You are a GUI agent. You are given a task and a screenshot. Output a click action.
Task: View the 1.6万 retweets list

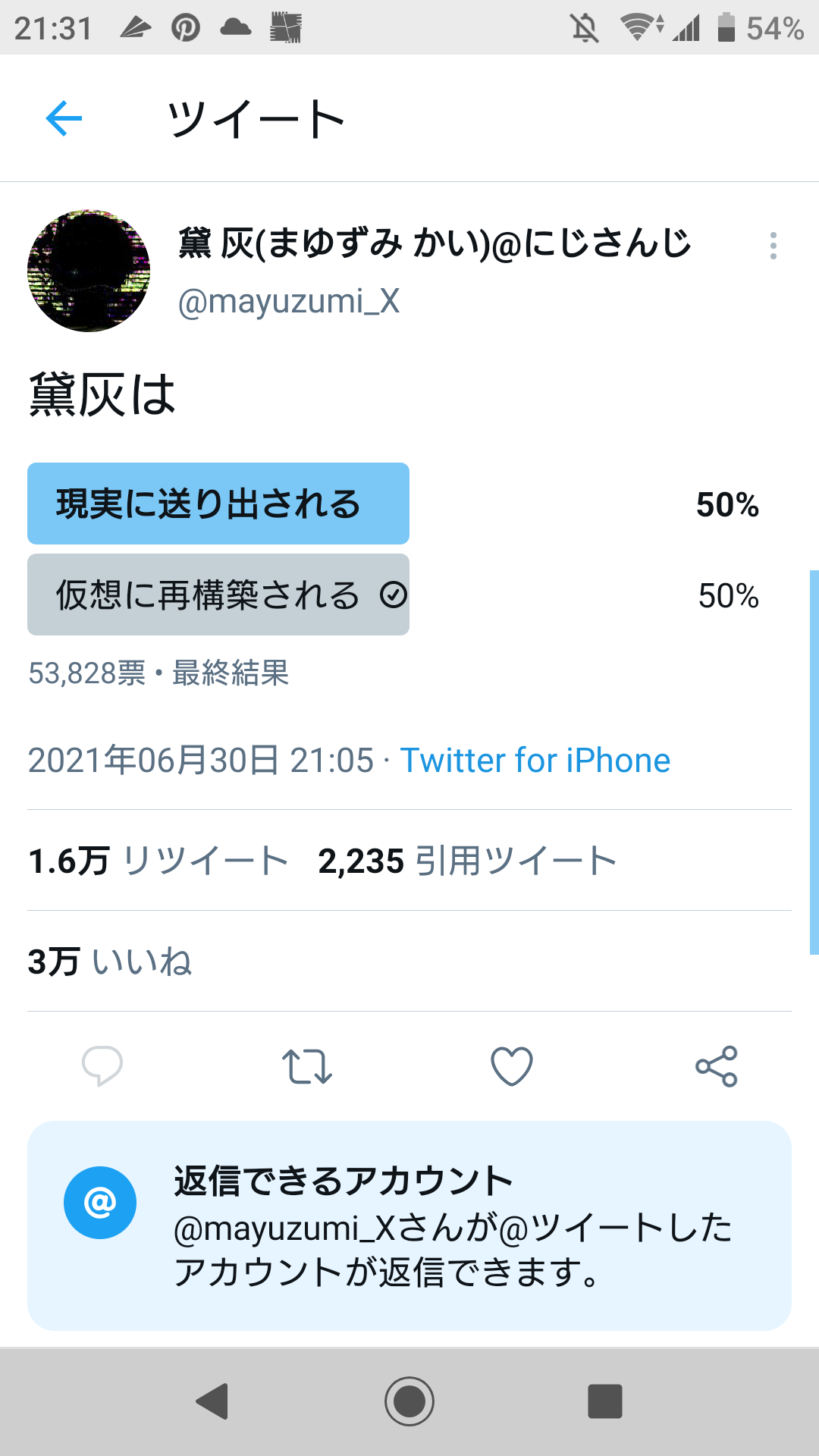[x=158, y=861]
